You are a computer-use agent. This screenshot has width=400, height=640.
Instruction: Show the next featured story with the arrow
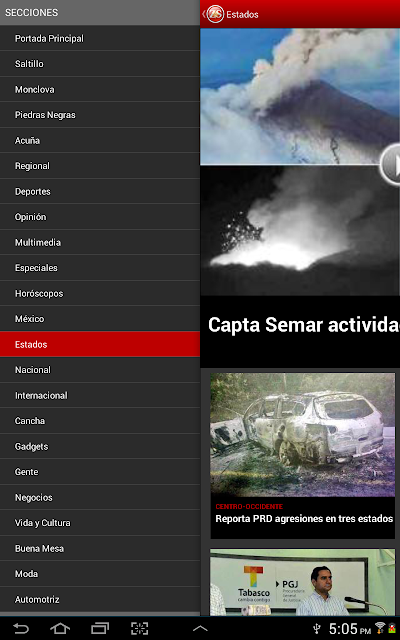[391, 164]
